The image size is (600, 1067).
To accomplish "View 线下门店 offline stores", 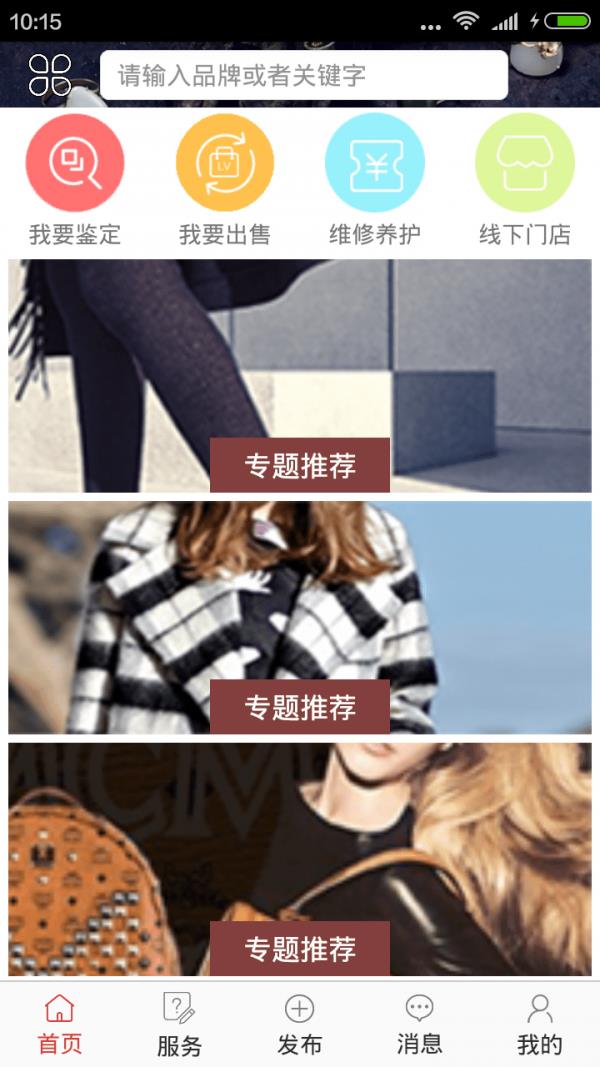I will click(x=524, y=180).
